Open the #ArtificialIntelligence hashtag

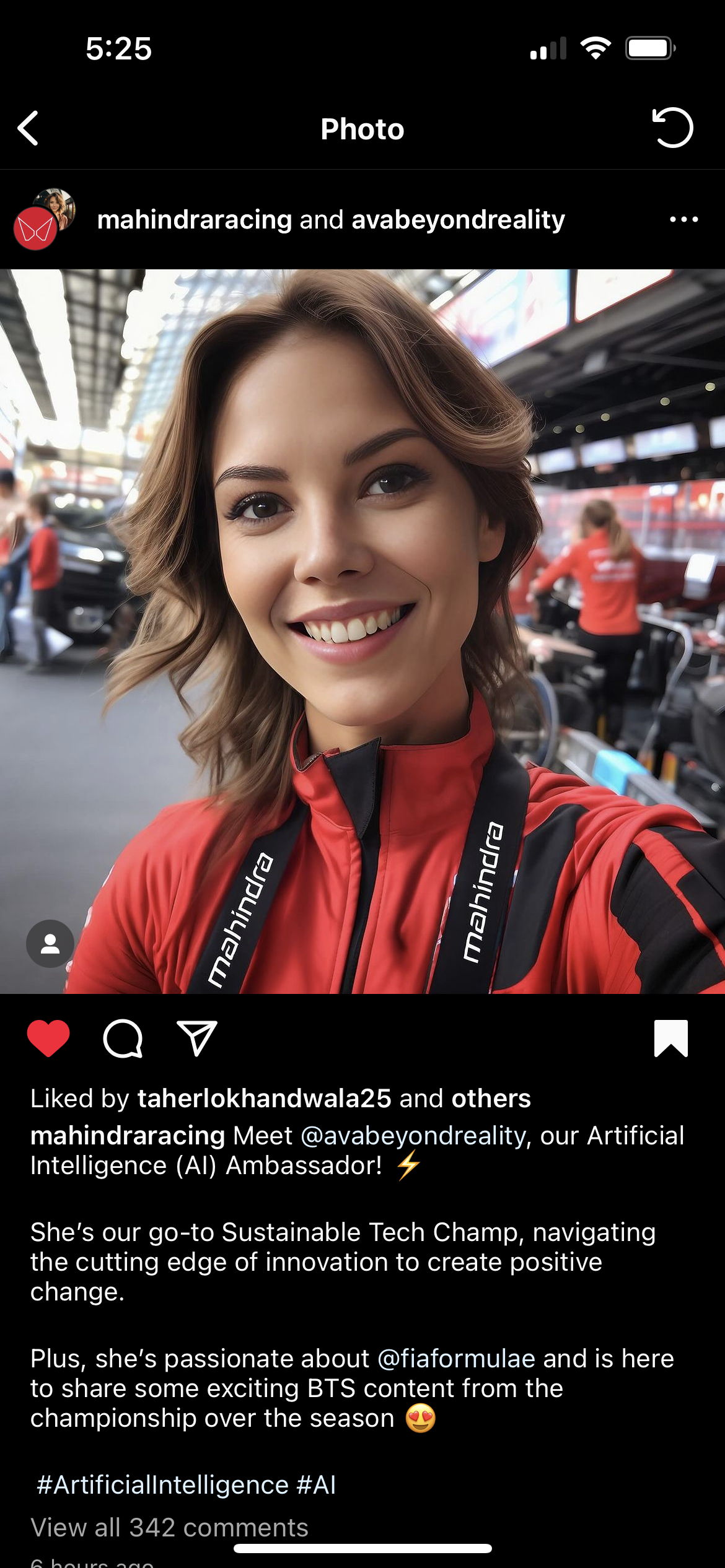(x=162, y=1485)
